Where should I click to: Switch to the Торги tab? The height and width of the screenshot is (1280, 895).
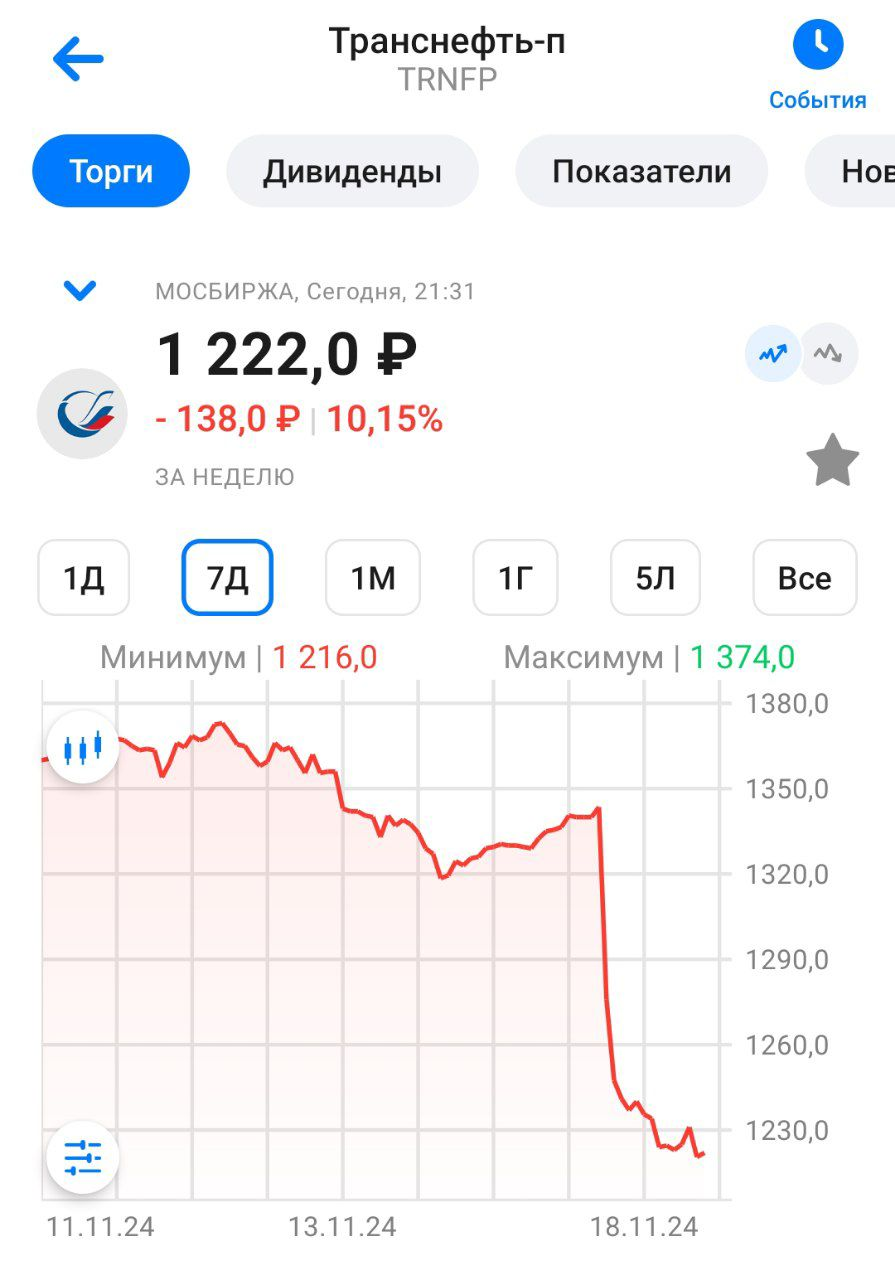click(x=111, y=171)
